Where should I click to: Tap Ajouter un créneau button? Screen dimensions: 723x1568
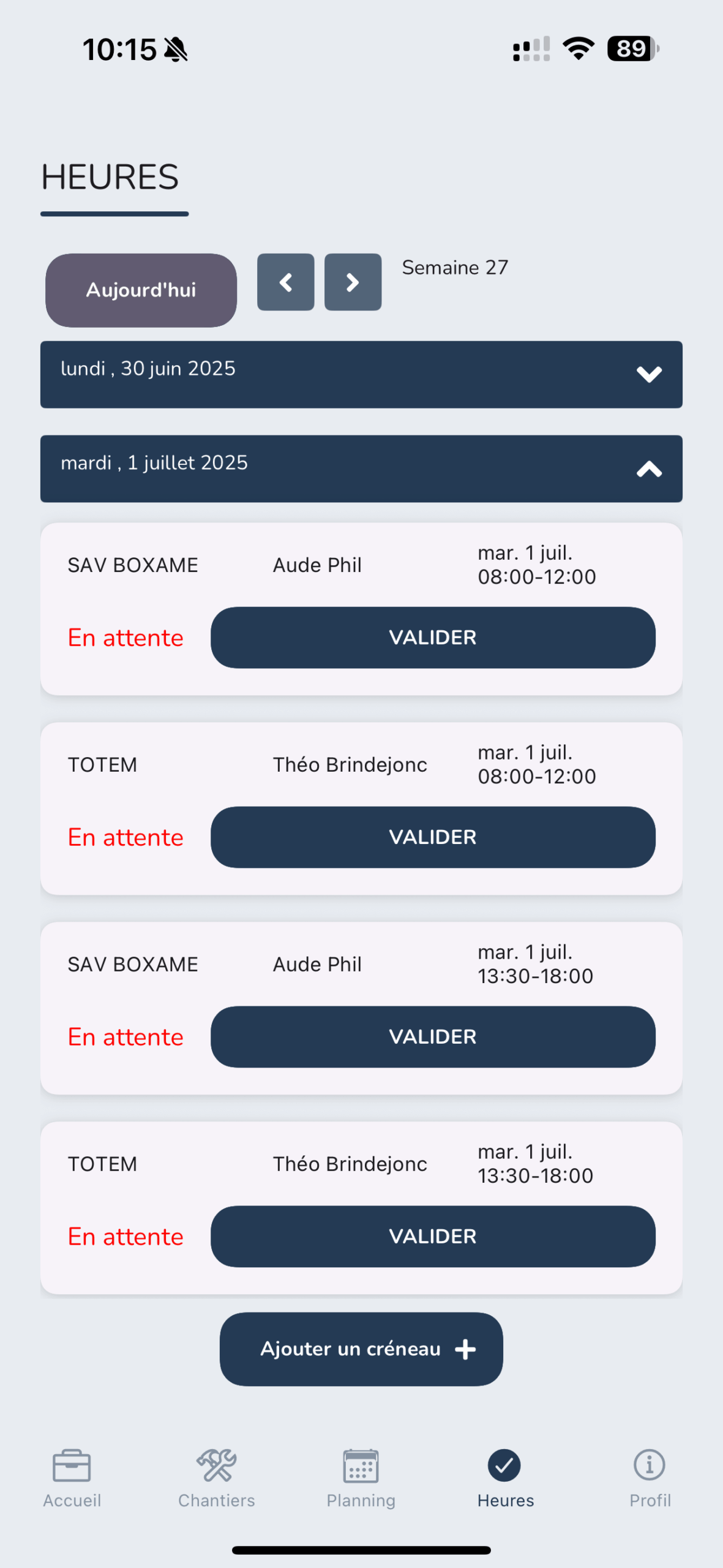361,1349
